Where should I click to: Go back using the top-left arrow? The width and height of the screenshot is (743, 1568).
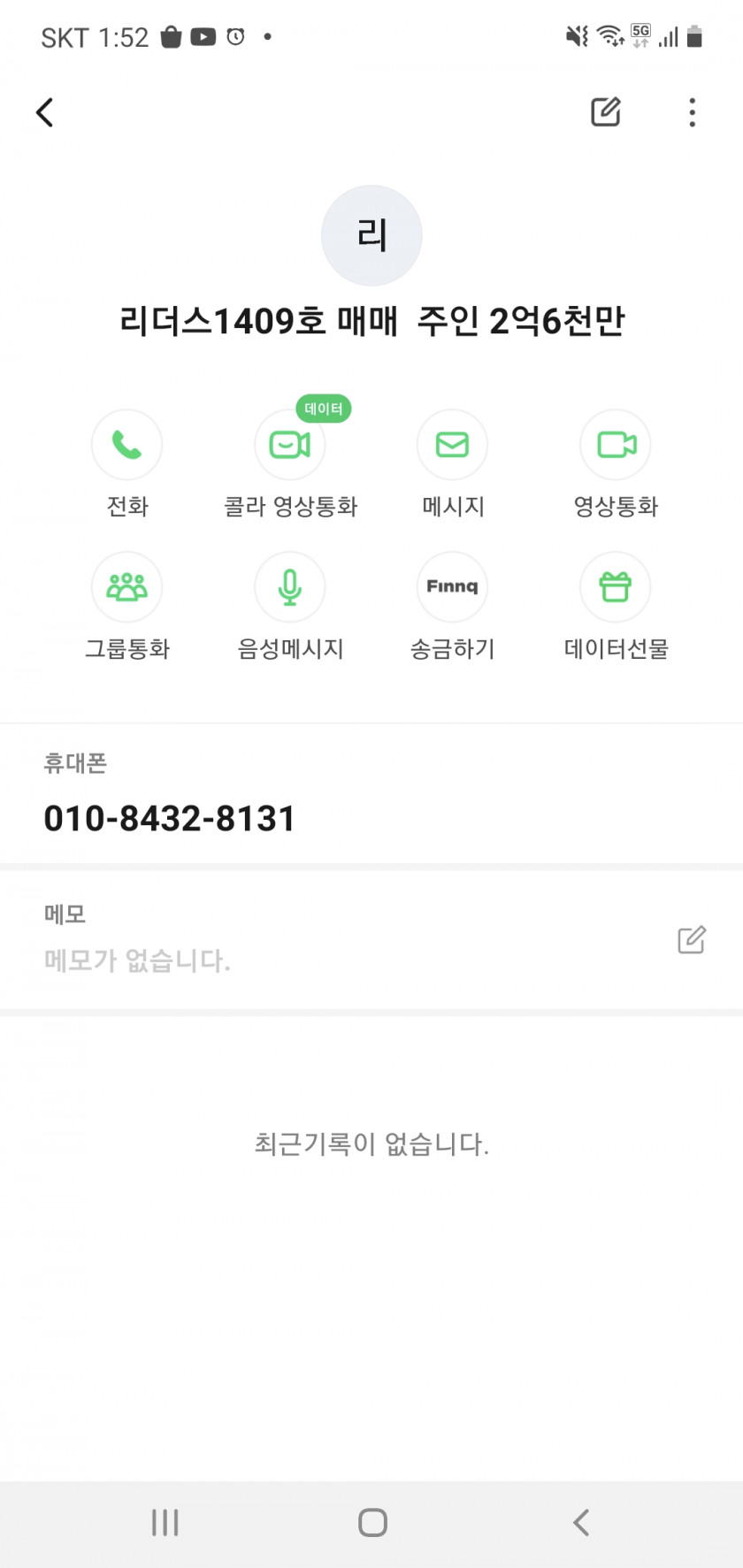(45, 112)
